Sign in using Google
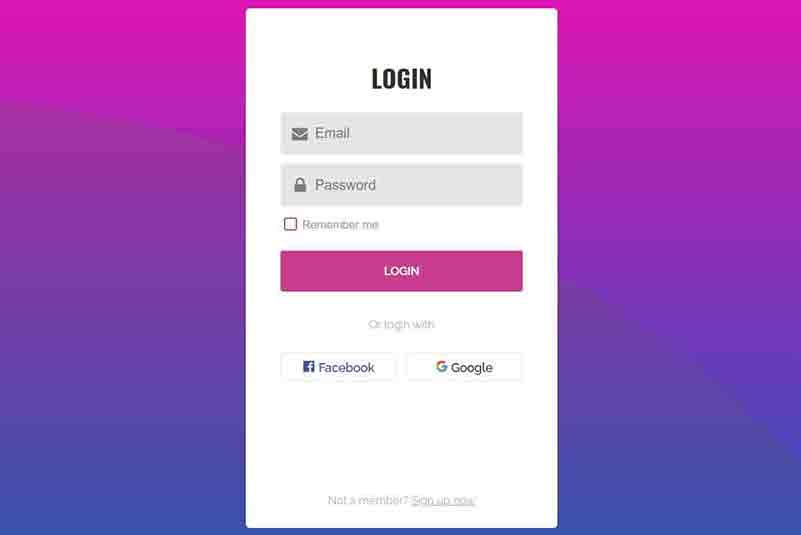Screen dimensions: 801x535 464,367
